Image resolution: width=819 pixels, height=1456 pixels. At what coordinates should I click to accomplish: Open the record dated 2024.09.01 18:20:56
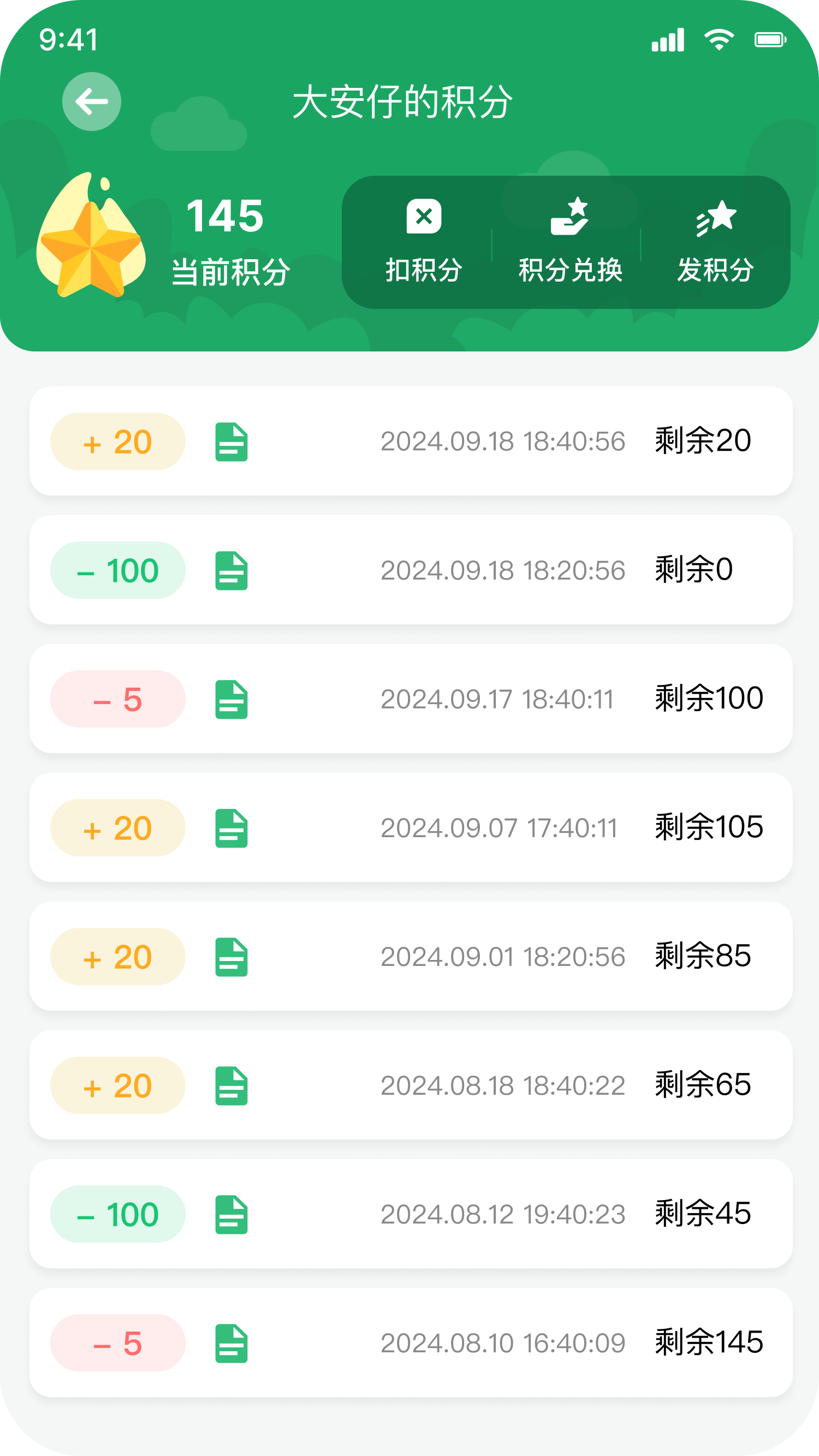[x=411, y=956]
